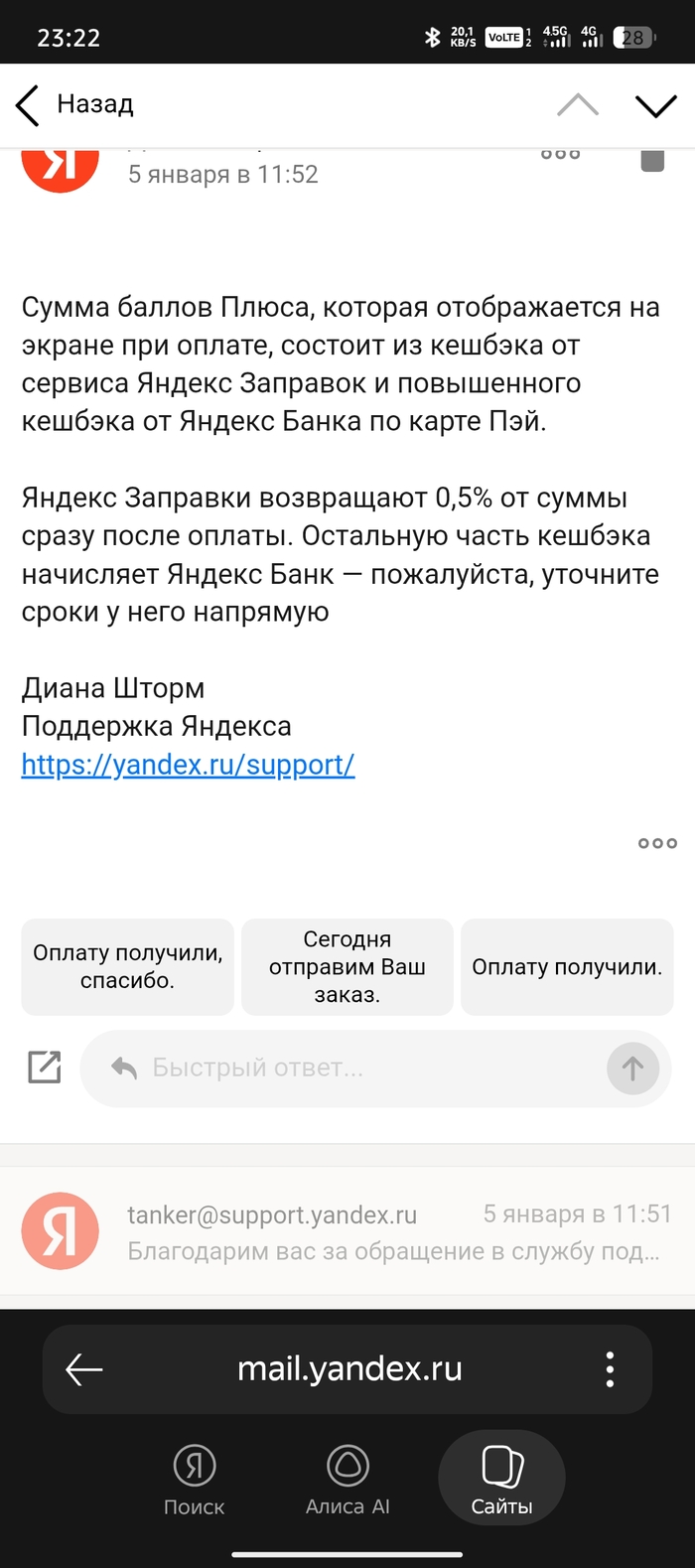Edit the mail.yandex.ru address bar
The height and width of the screenshot is (1568, 695).
click(x=349, y=1369)
